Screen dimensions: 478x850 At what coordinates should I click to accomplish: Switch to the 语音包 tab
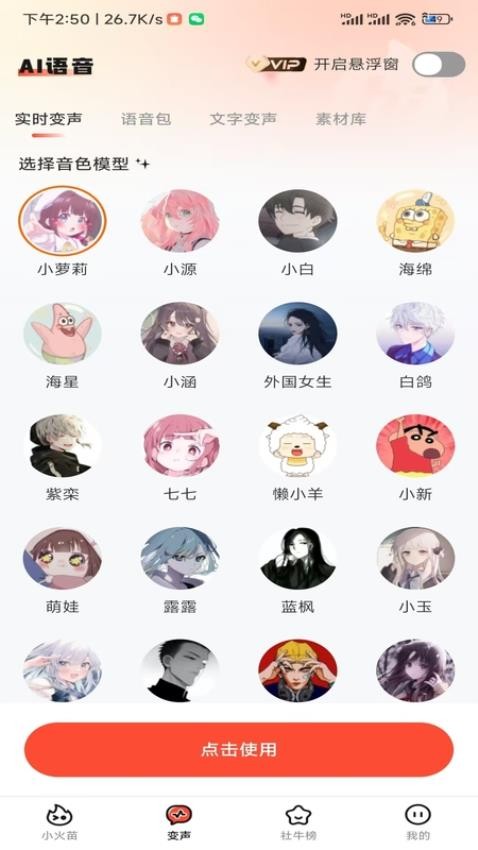(146, 119)
